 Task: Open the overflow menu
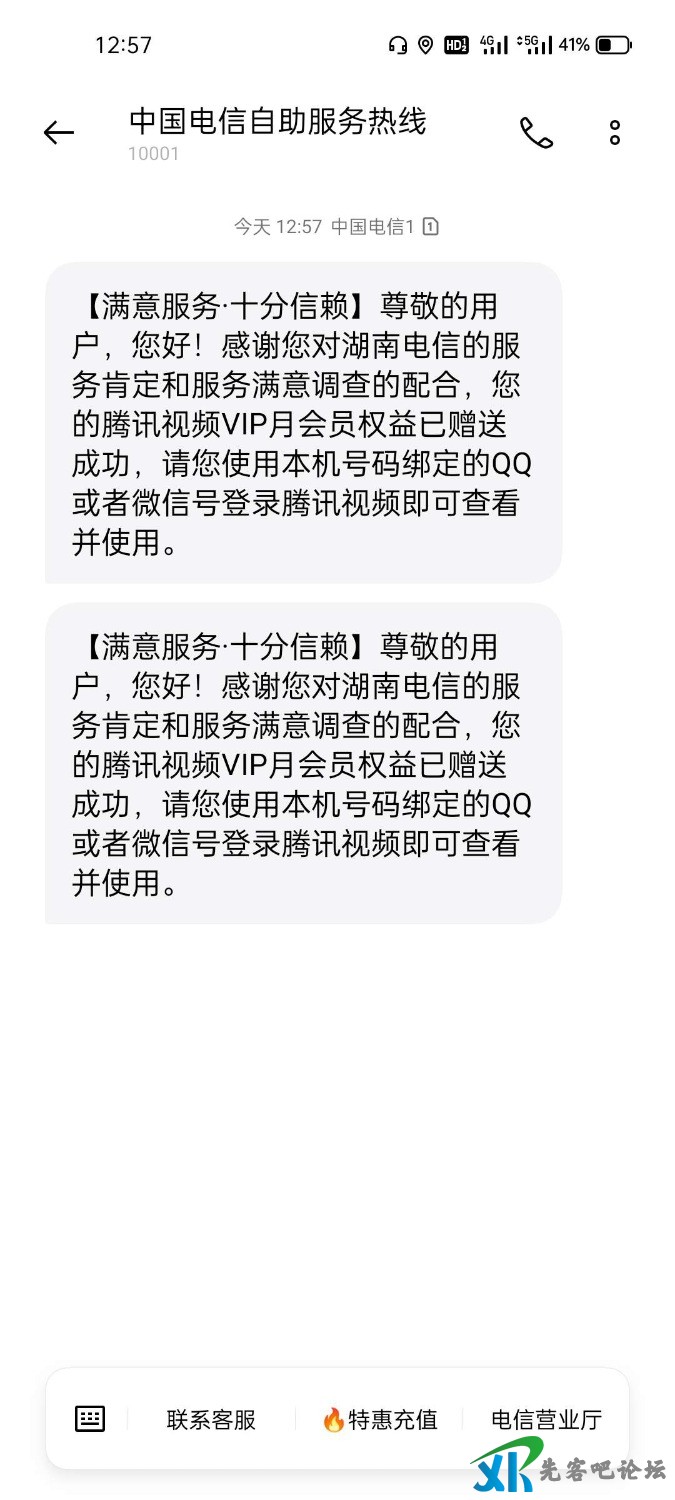(x=615, y=133)
